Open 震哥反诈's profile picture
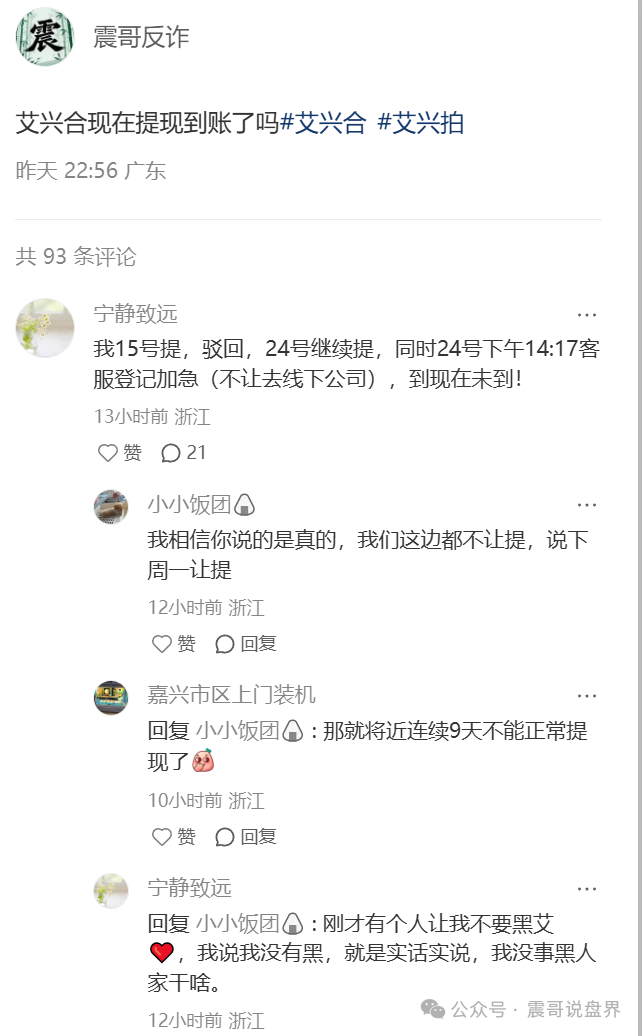 click(x=45, y=38)
